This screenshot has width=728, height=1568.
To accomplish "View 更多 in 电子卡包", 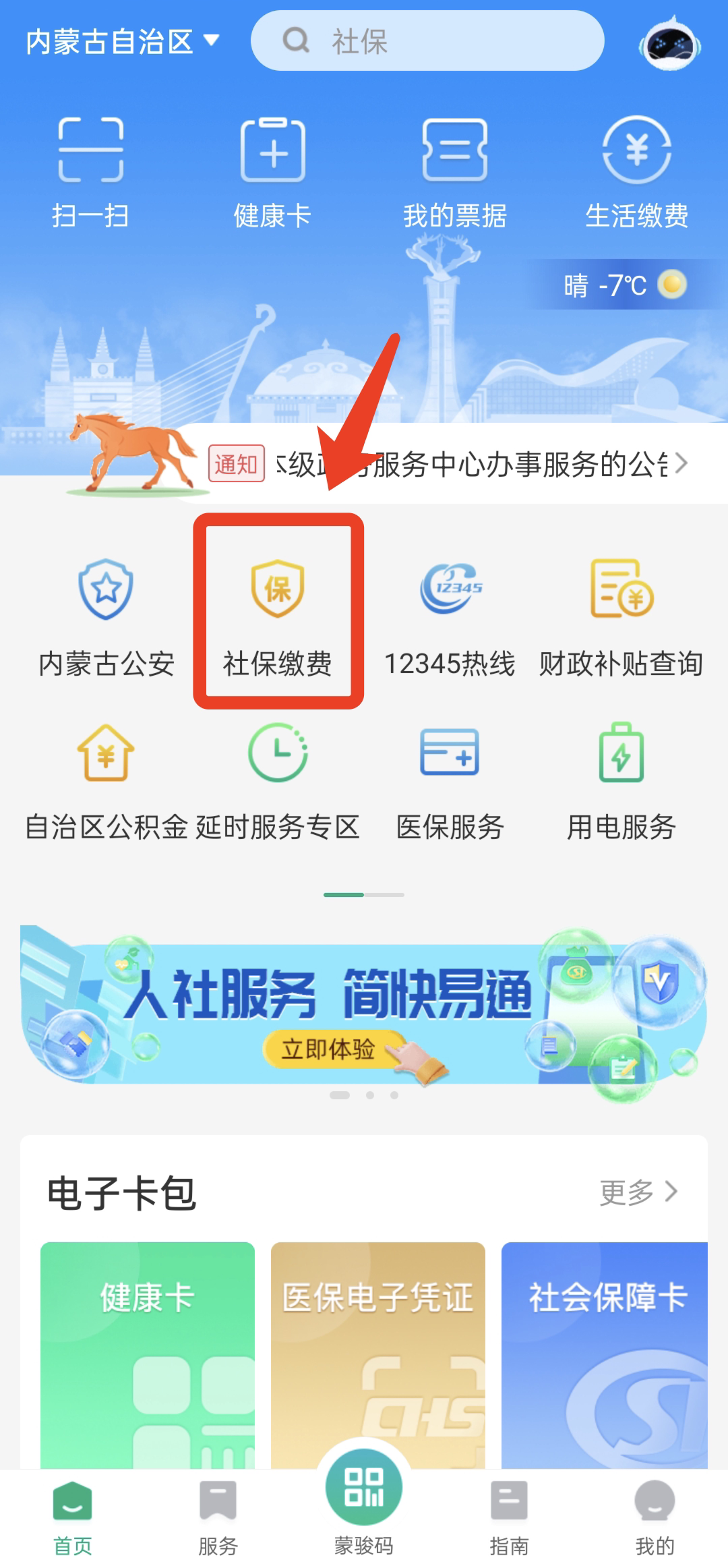I will coord(638,1192).
